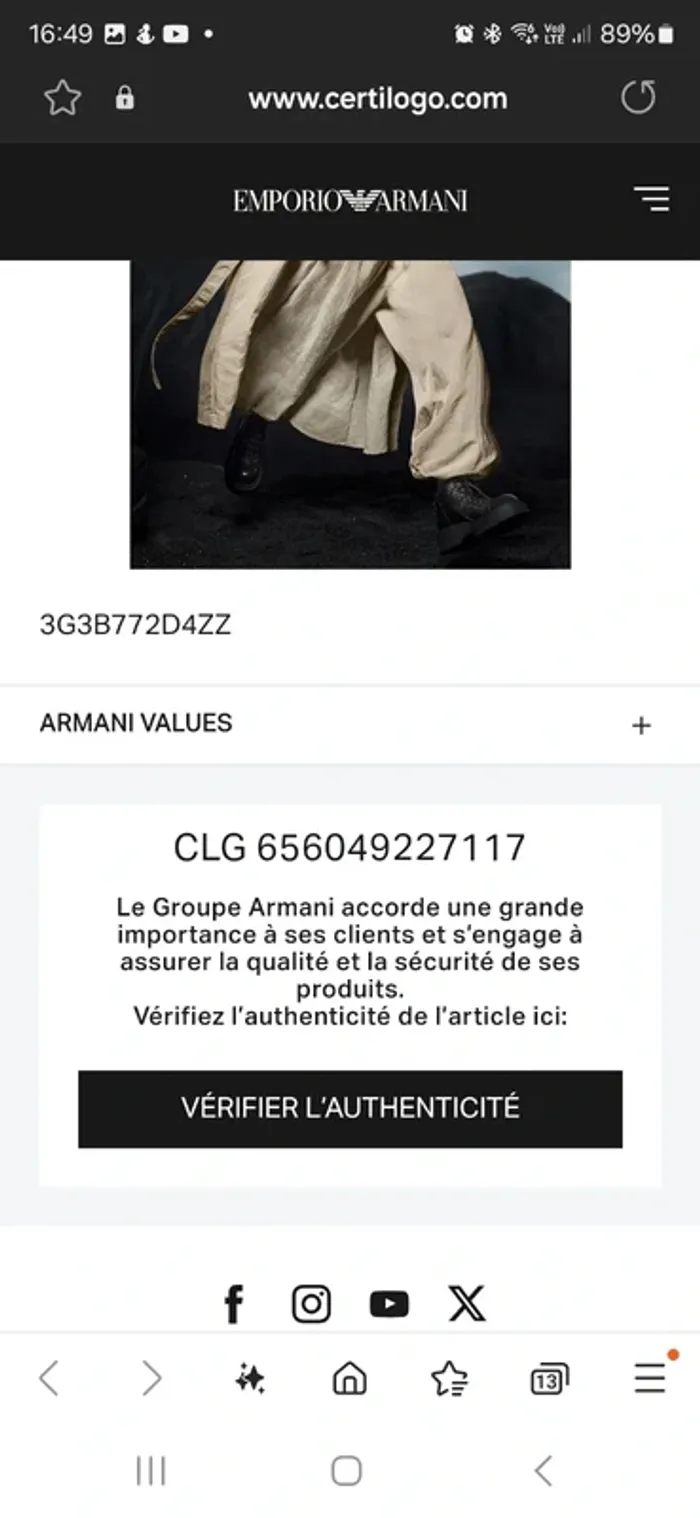
Task: Open recent apps from navigation bar
Action: 151,1470
